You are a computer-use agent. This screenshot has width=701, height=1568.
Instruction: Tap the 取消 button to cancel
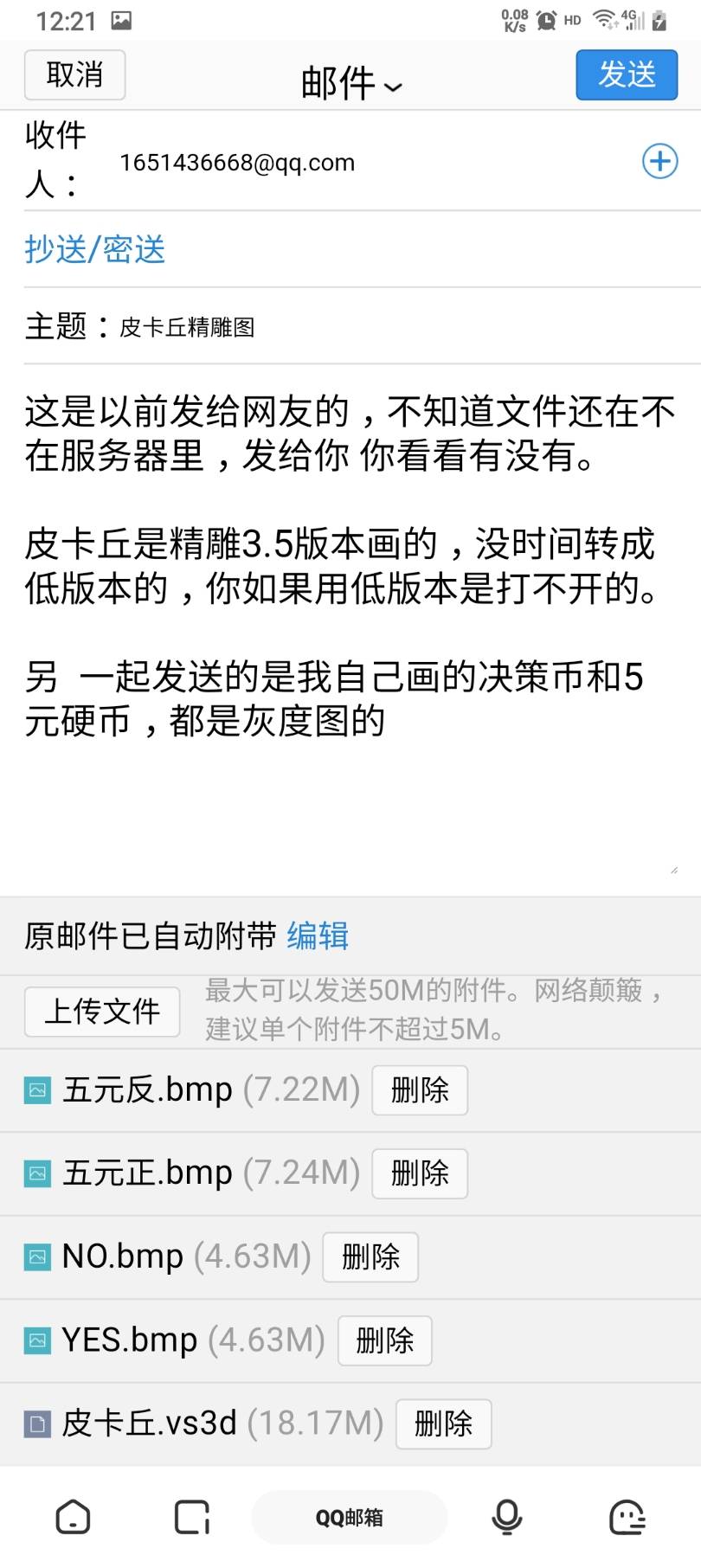coord(74,74)
